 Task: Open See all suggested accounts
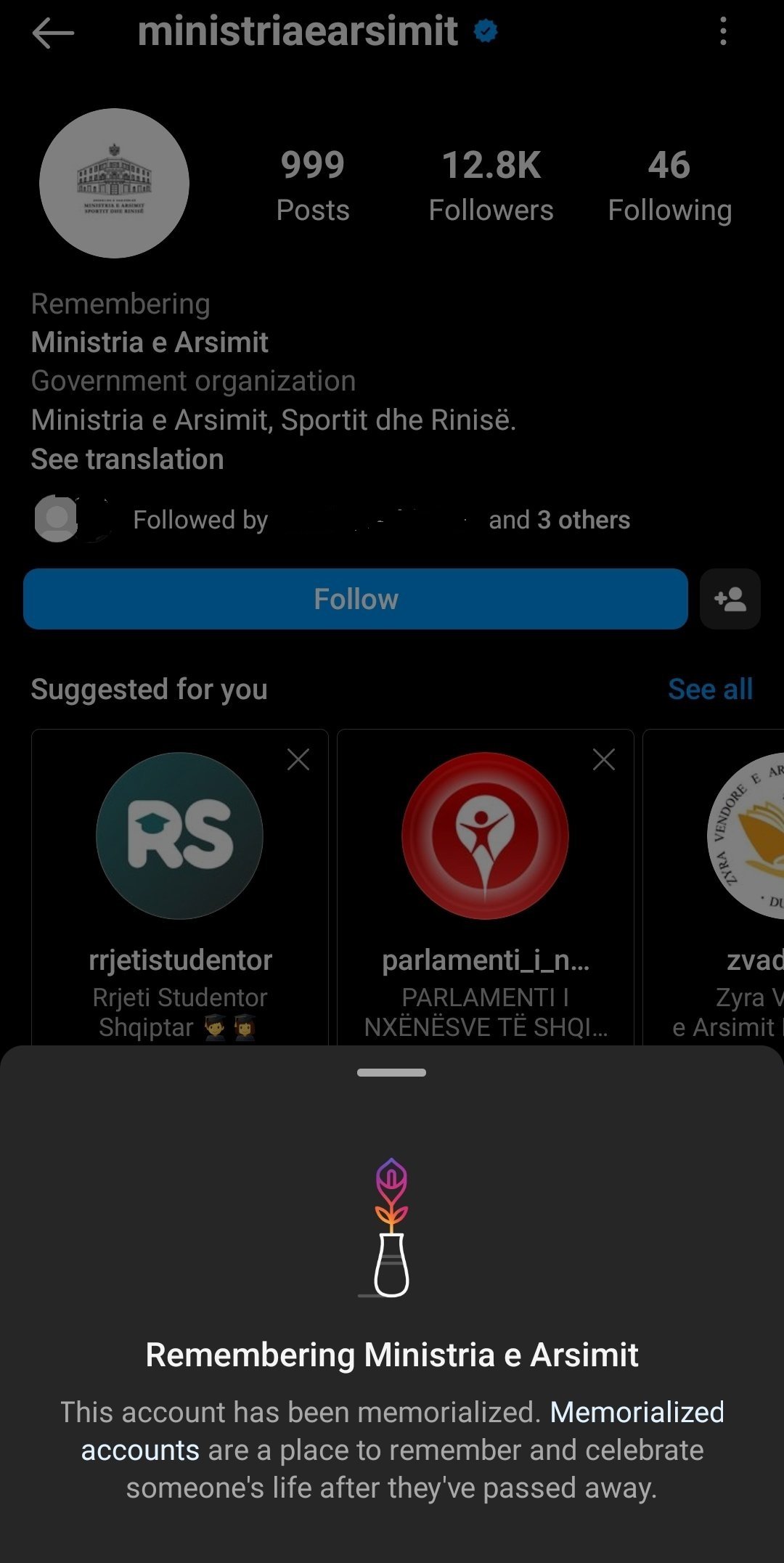(710, 689)
